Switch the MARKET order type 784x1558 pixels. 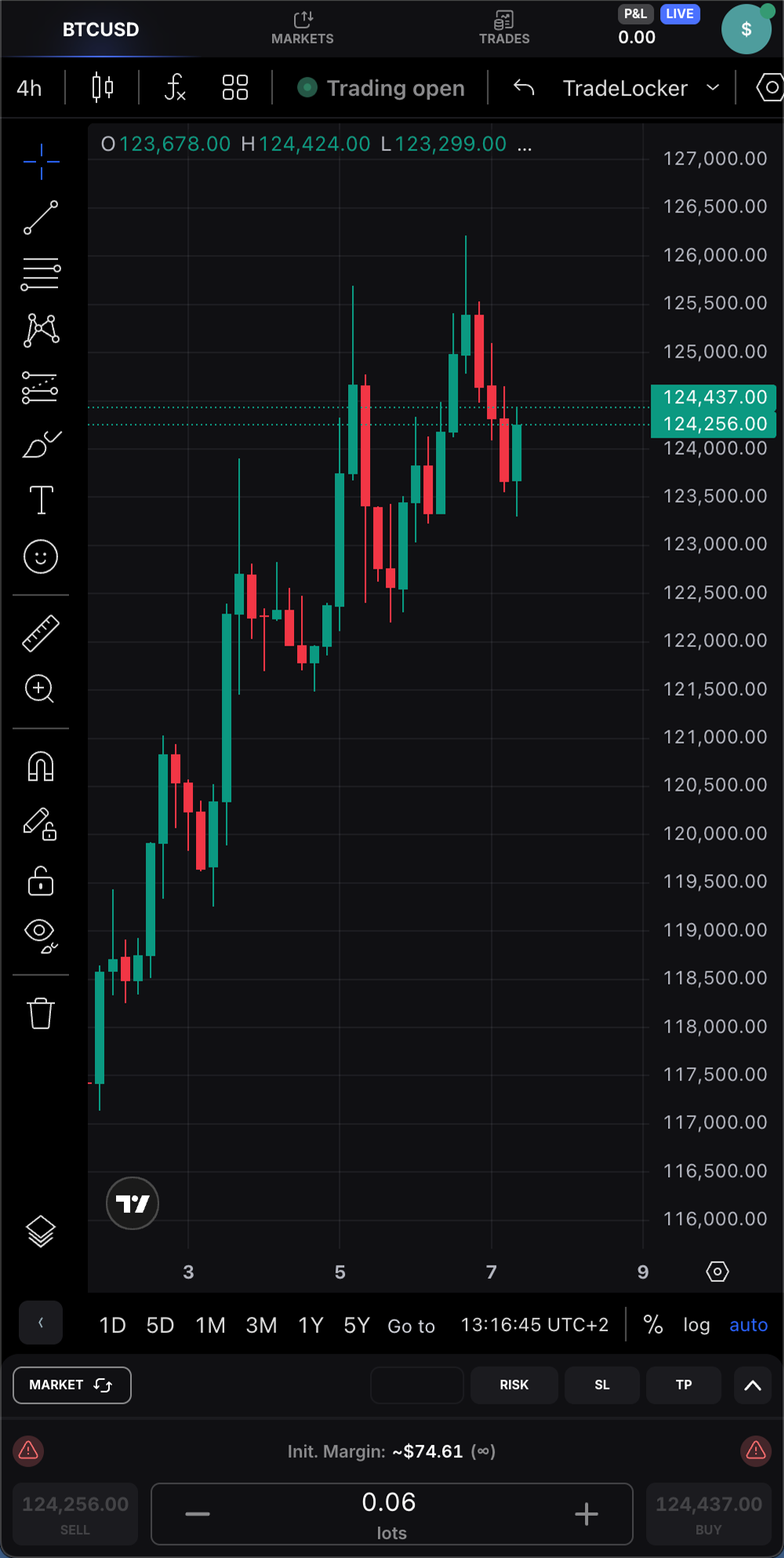71,1385
